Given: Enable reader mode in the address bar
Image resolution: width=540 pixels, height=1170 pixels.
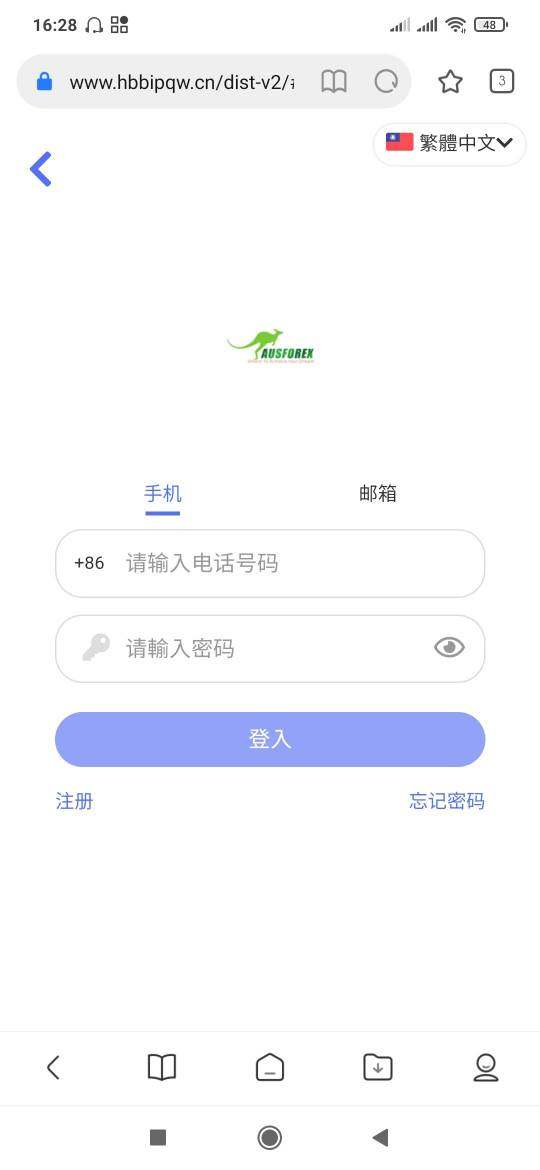Looking at the screenshot, I should coord(334,81).
